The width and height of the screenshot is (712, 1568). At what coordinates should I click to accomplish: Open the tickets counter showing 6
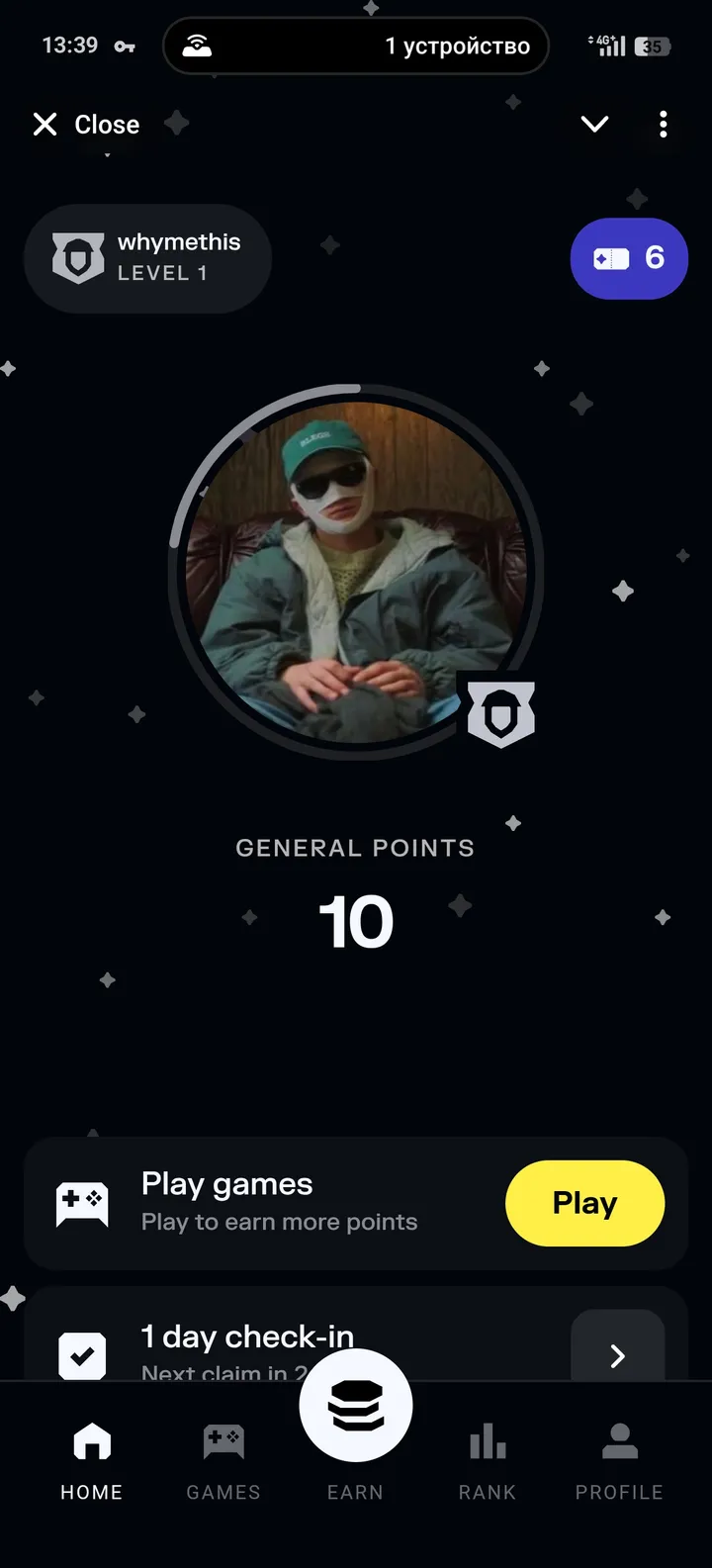[x=629, y=258]
